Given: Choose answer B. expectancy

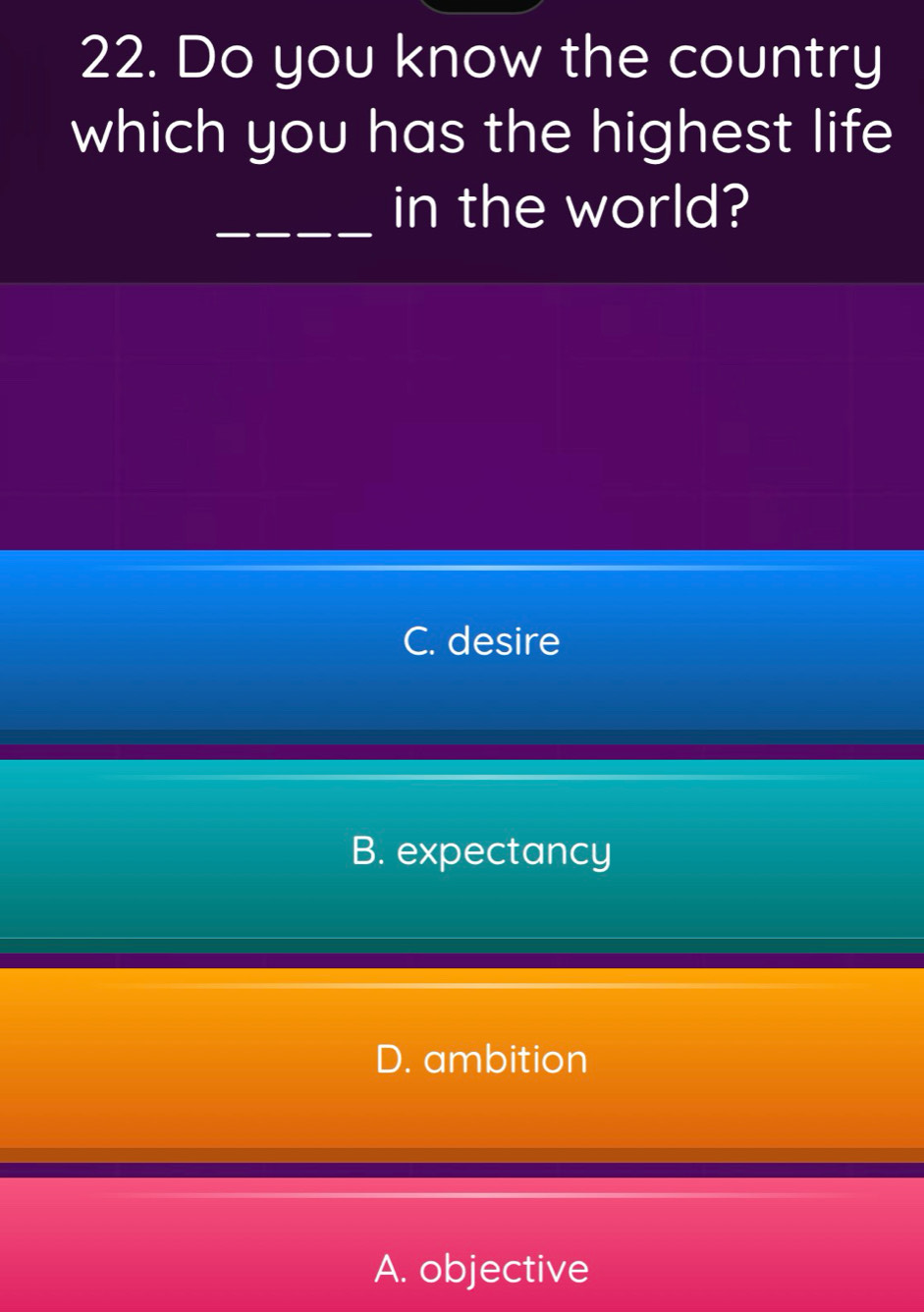Looking at the screenshot, I should click(x=481, y=851).
